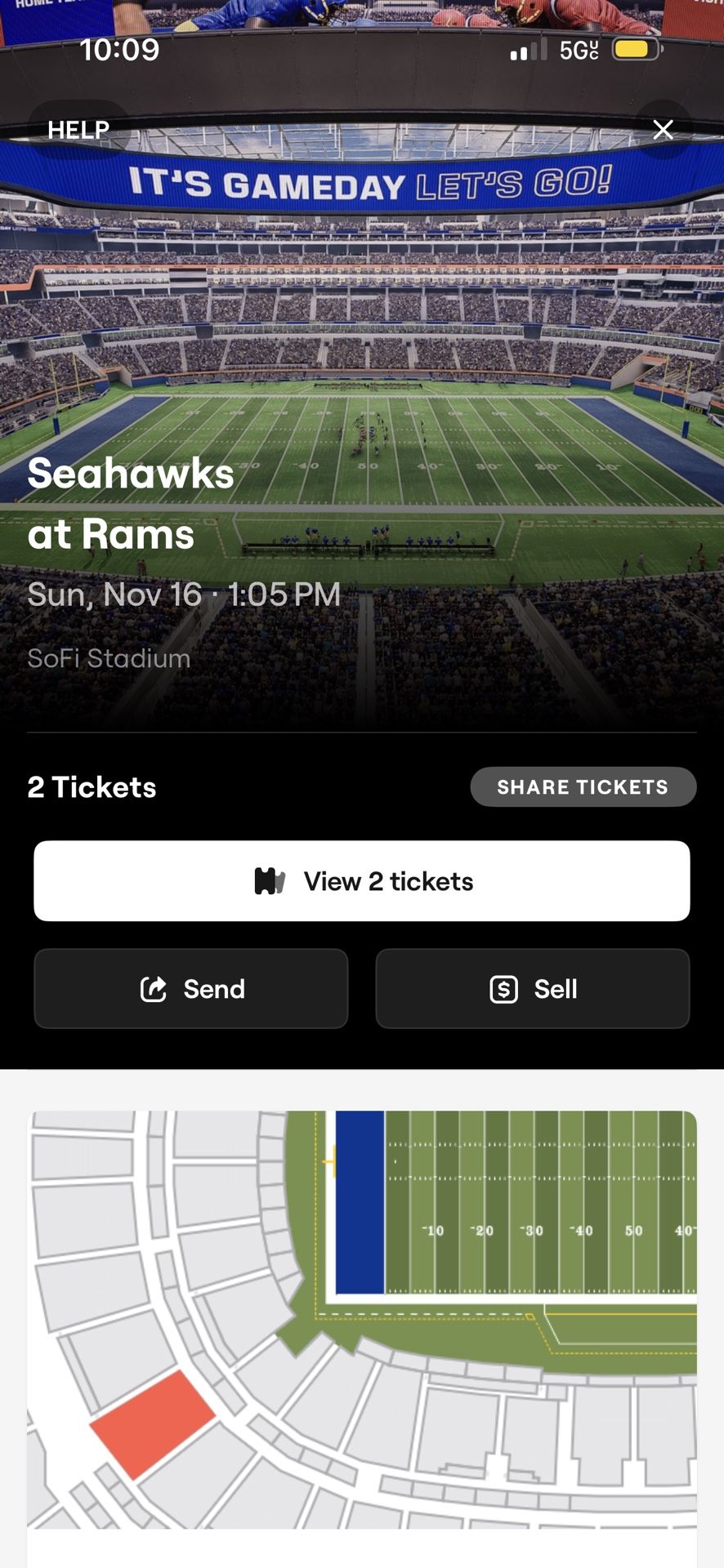Tap the dollar-sign icon on Sell button
724x1568 pixels.
click(506, 989)
